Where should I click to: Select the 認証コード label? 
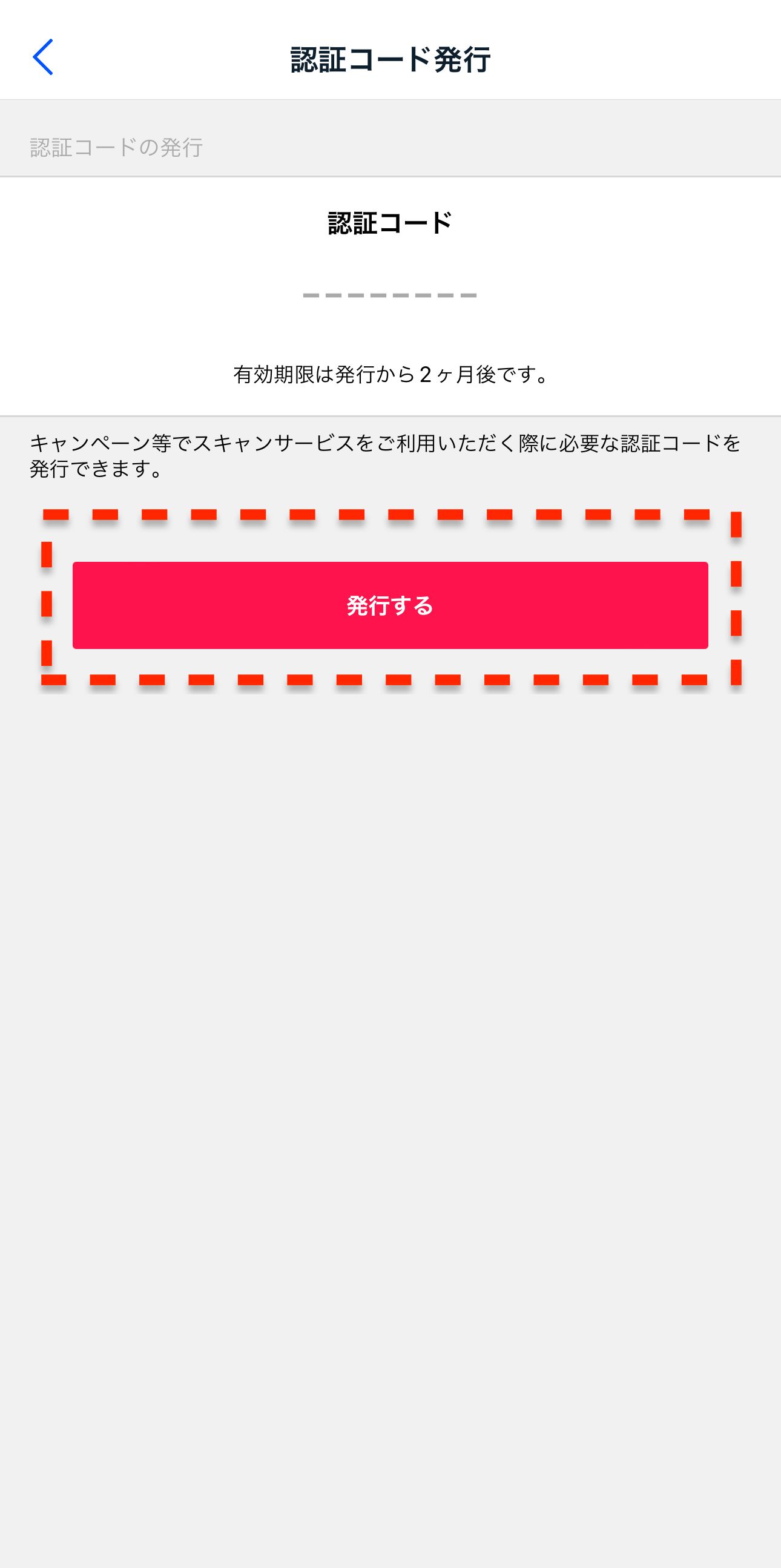tap(389, 222)
